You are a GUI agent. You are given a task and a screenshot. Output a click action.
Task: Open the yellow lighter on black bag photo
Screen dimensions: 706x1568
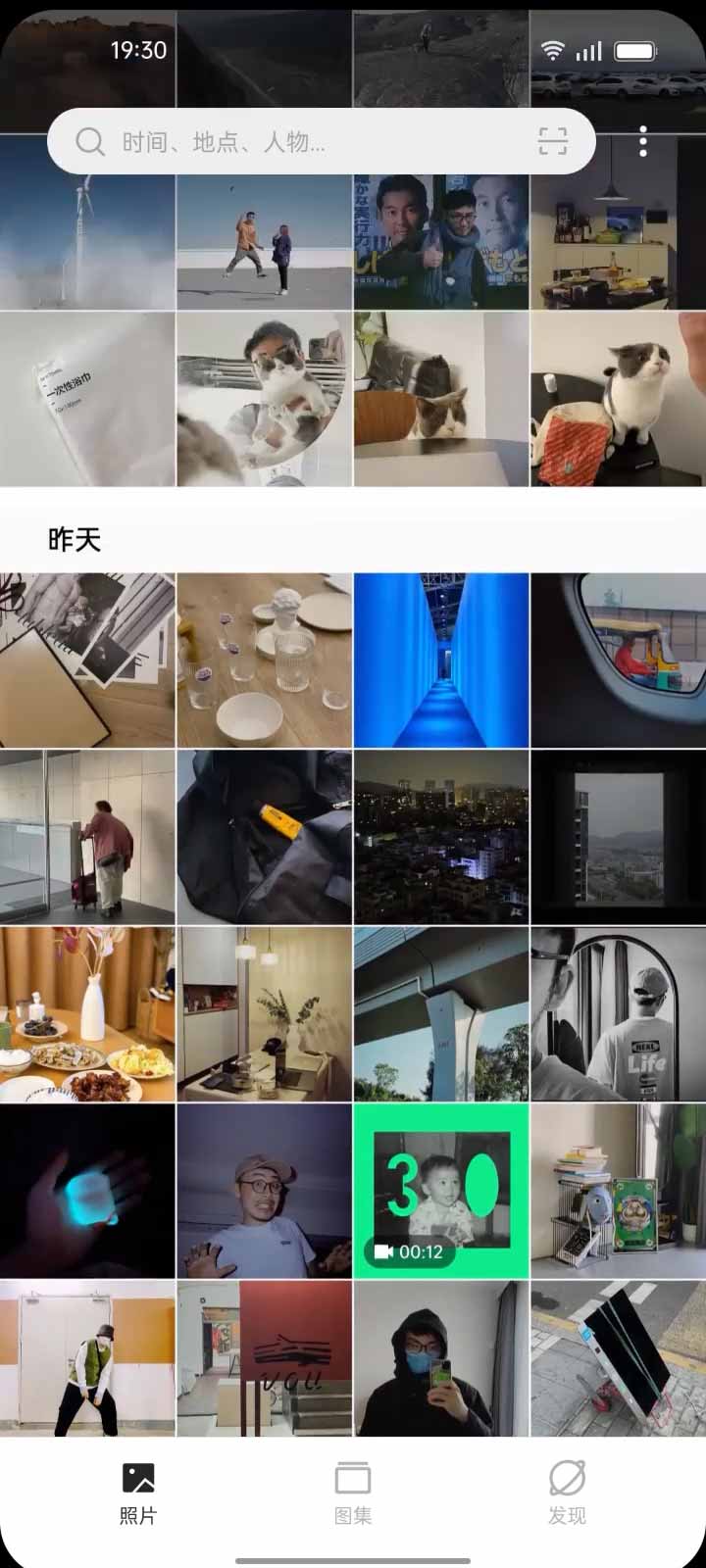point(264,837)
